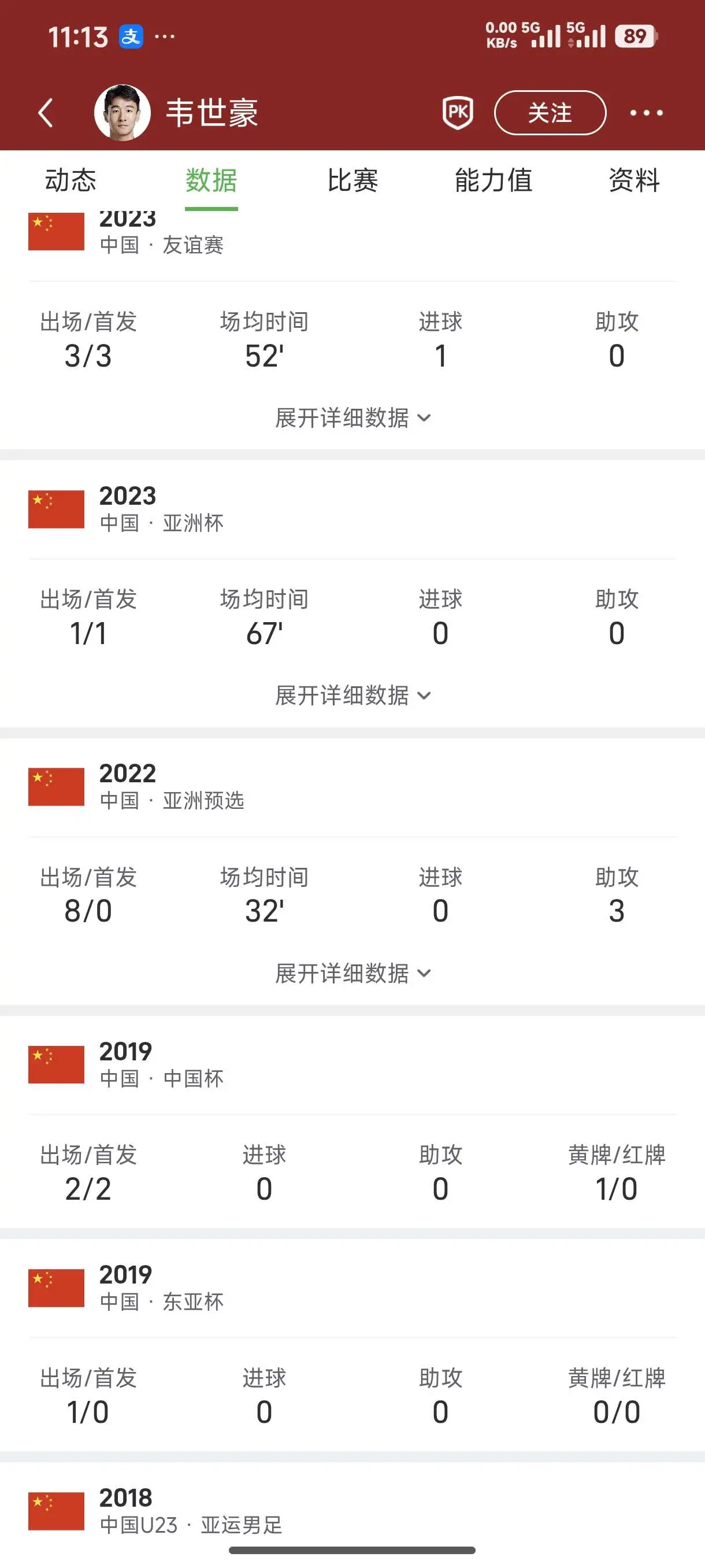Go back using the top-left arrow
Viewport: 705px width, 1568px height.
pyautogui.click(x=46, y=113)
